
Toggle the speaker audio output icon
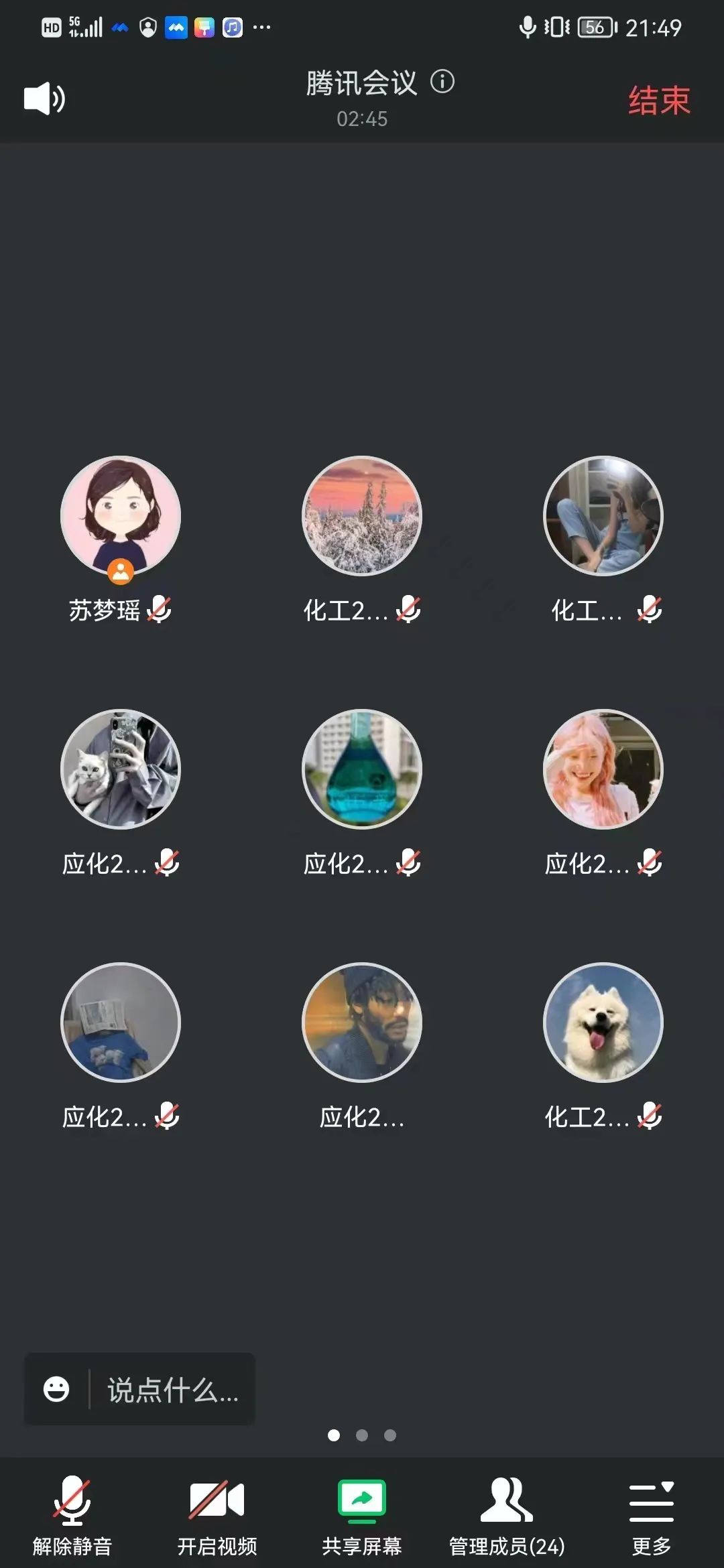point(44,99)
